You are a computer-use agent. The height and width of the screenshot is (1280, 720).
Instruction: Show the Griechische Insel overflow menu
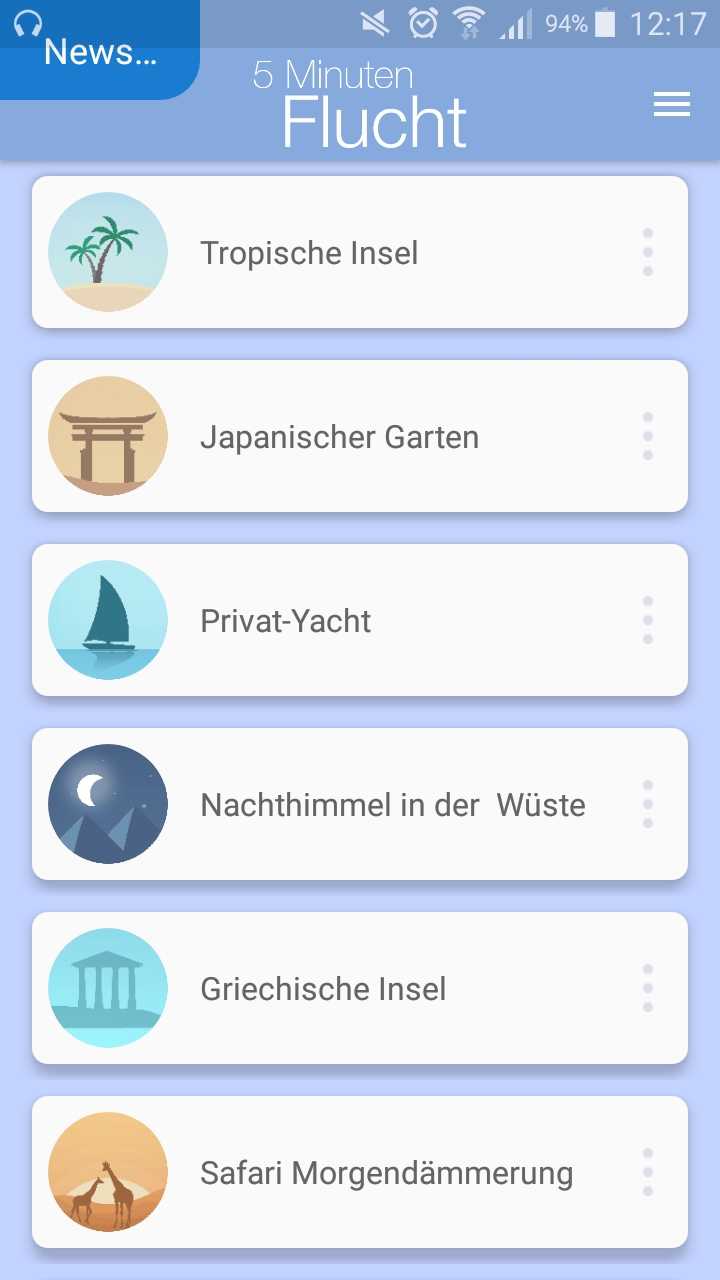click(648, 988)
